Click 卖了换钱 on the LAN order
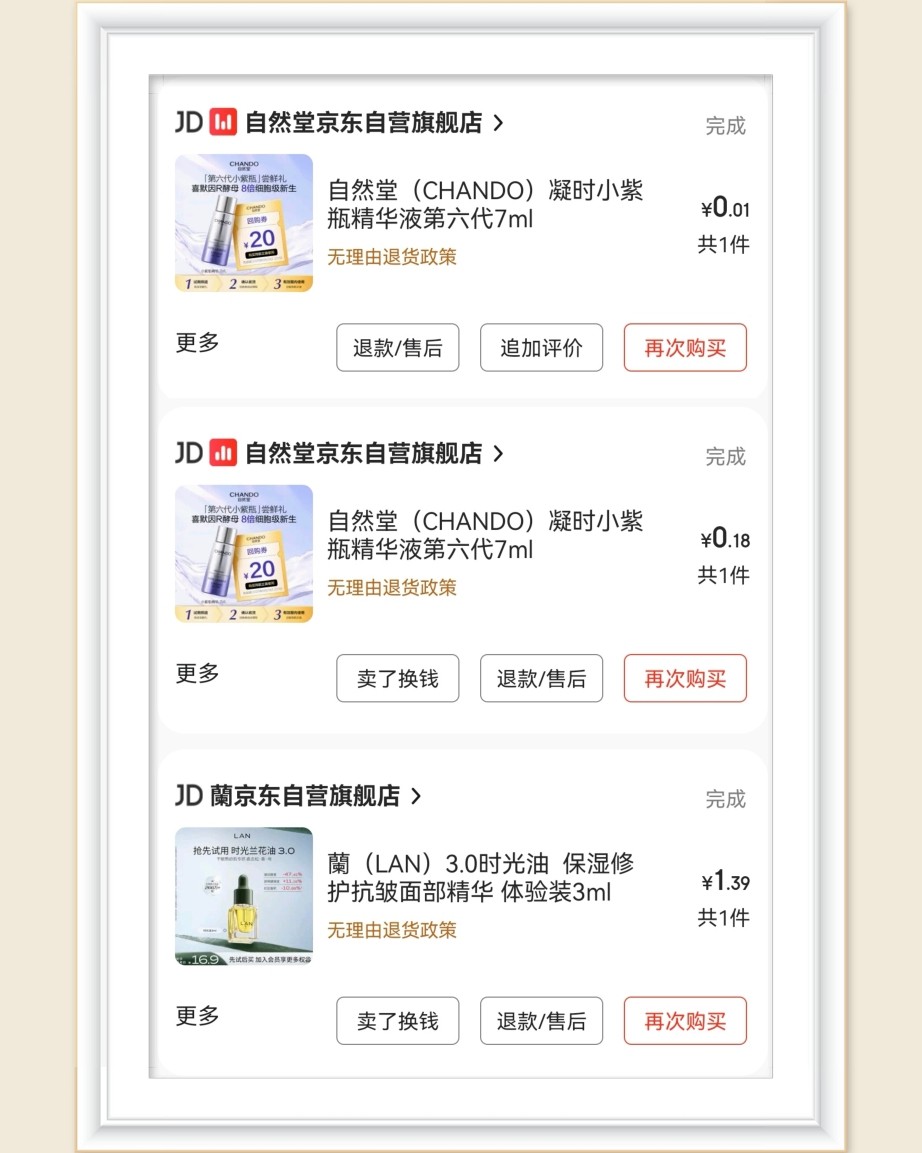 397,1021
